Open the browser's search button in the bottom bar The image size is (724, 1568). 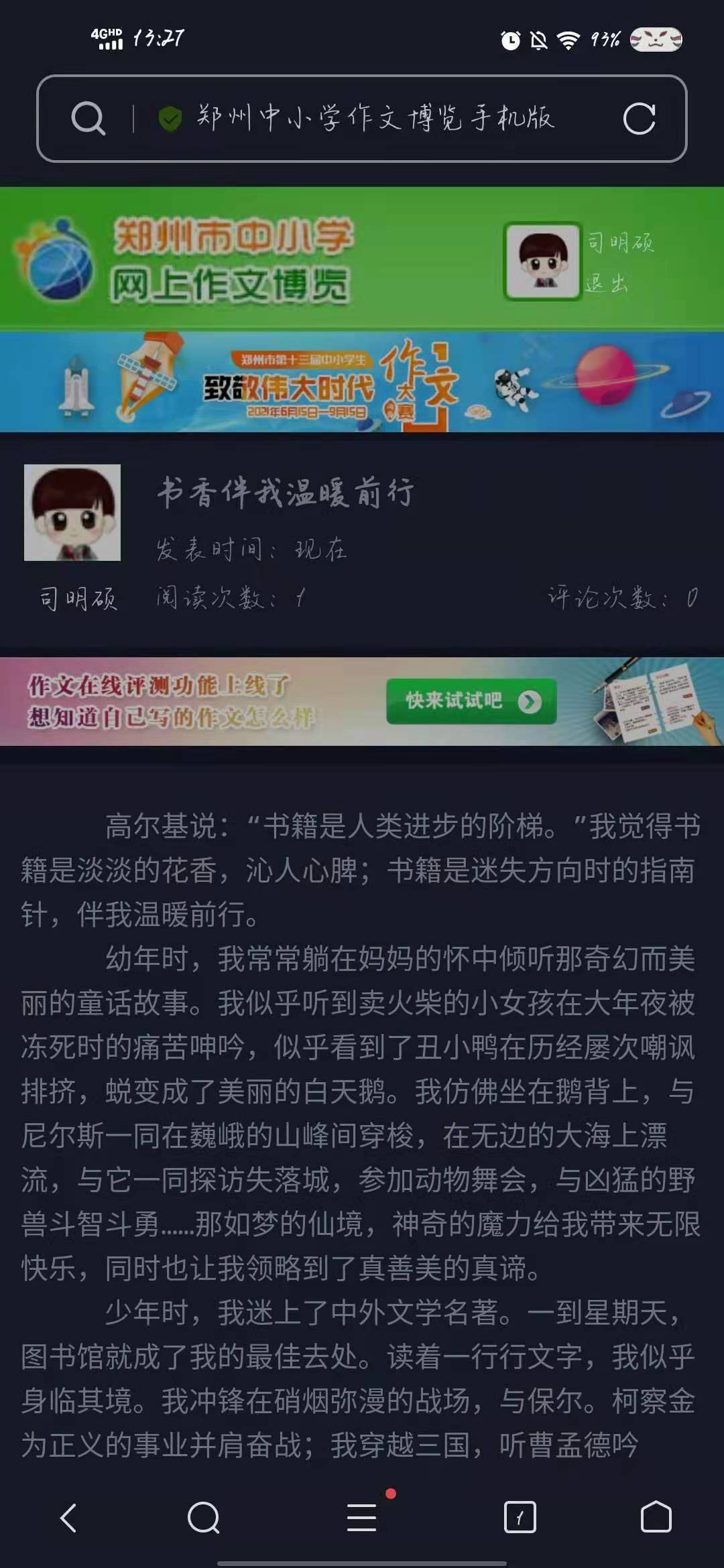(x=203, y=1517)
